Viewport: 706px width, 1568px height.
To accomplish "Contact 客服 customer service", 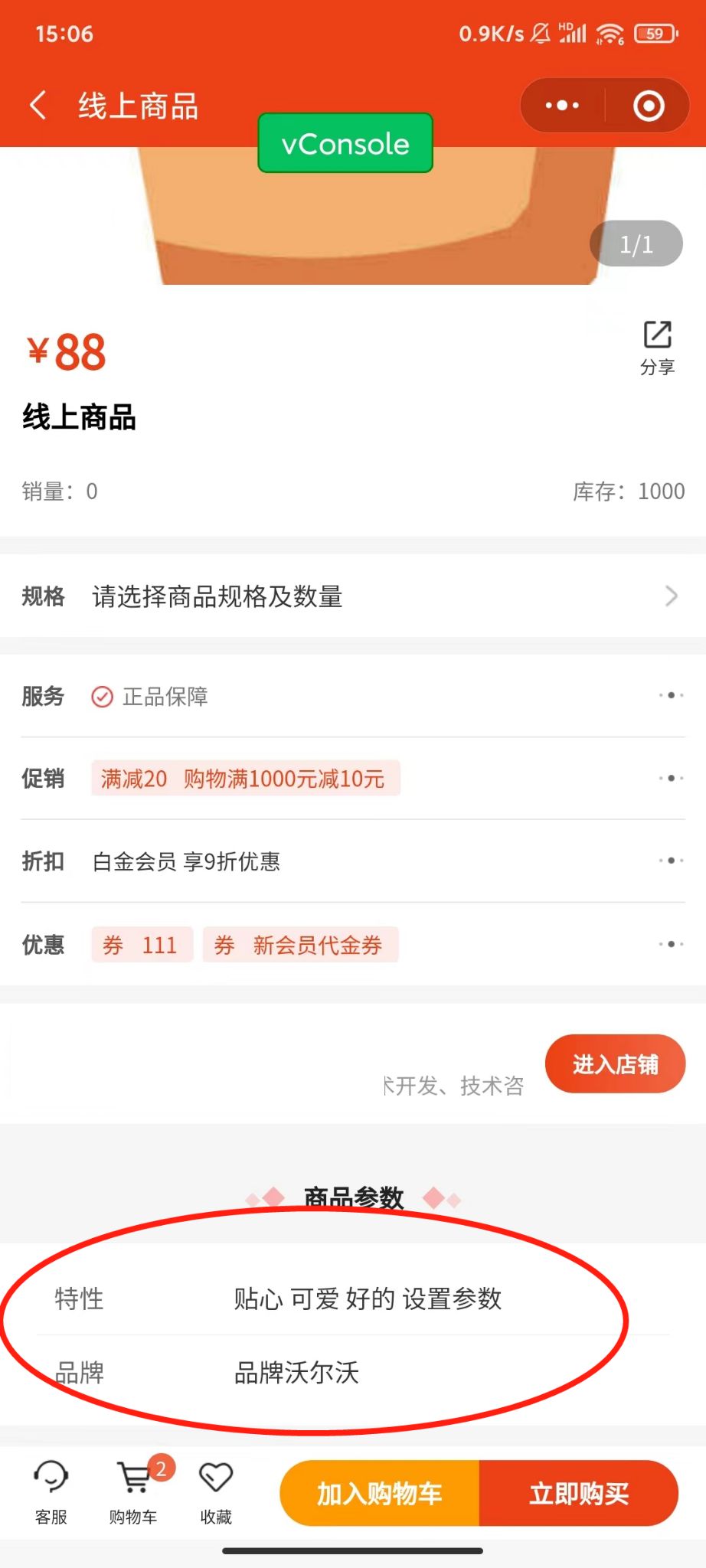I will pyautogui.click(x=51, y=1491).
